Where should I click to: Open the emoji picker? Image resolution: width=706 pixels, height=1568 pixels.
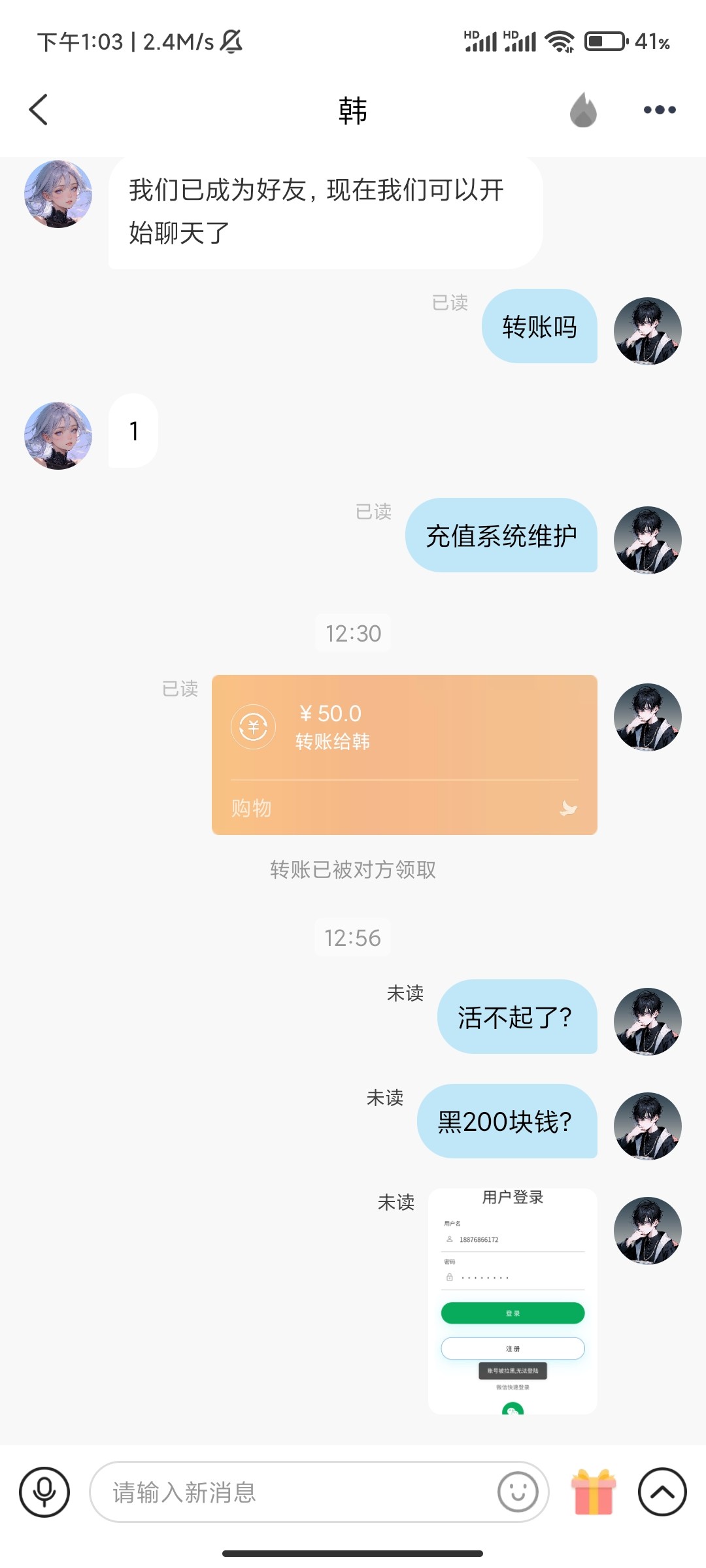[x=518, y=1492]
